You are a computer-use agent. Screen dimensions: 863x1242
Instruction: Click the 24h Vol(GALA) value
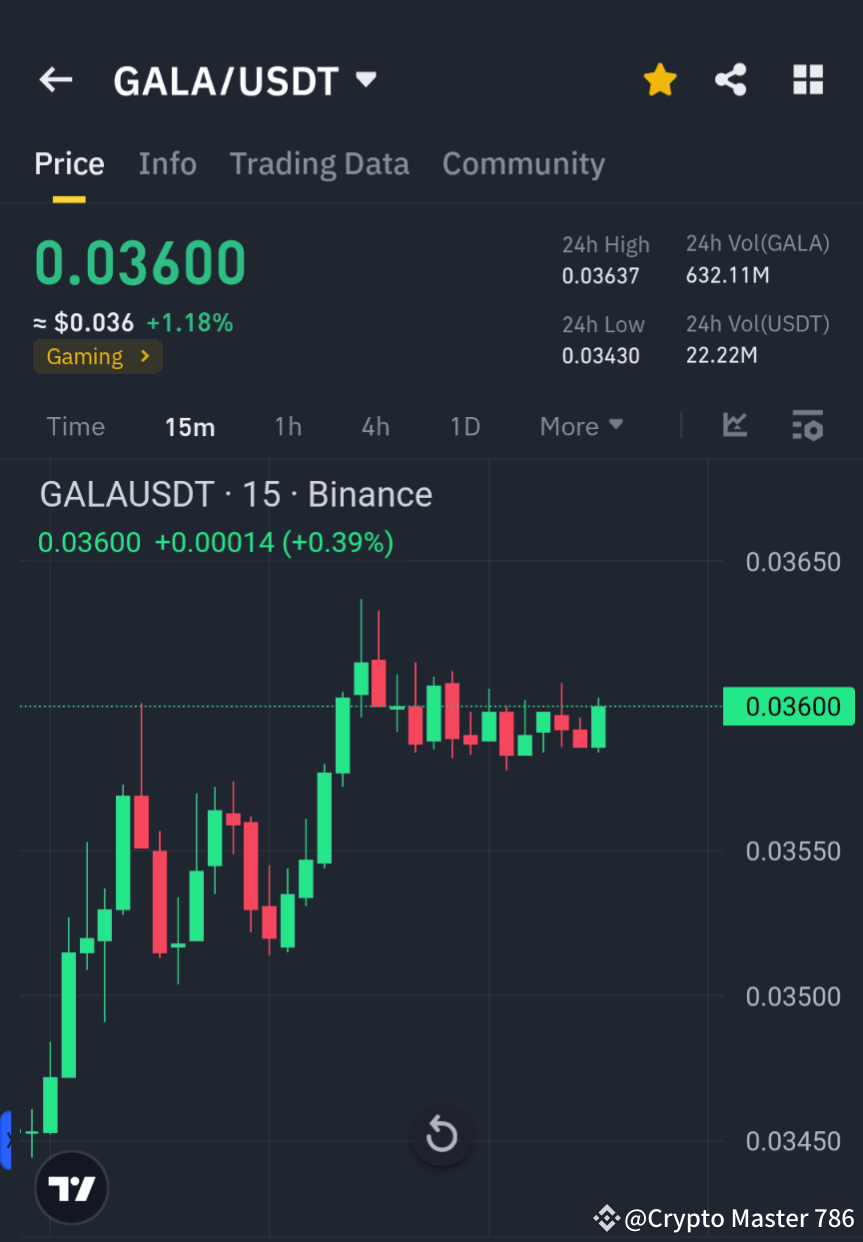click(x=727, y=275)
